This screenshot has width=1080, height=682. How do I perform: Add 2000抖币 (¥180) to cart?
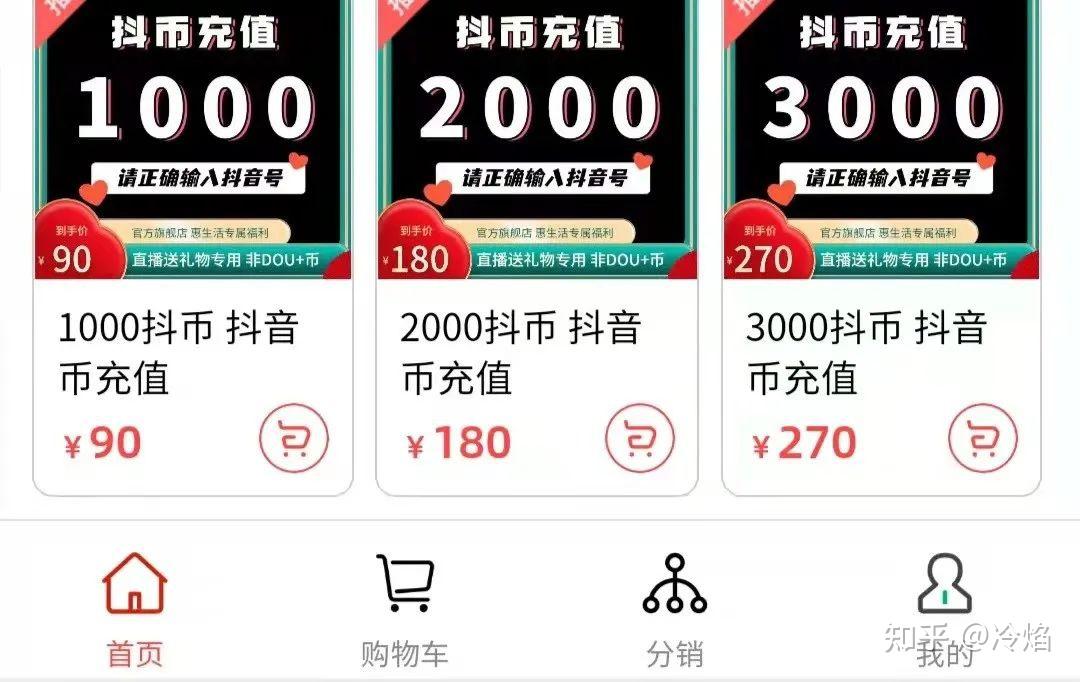point(640,439)
